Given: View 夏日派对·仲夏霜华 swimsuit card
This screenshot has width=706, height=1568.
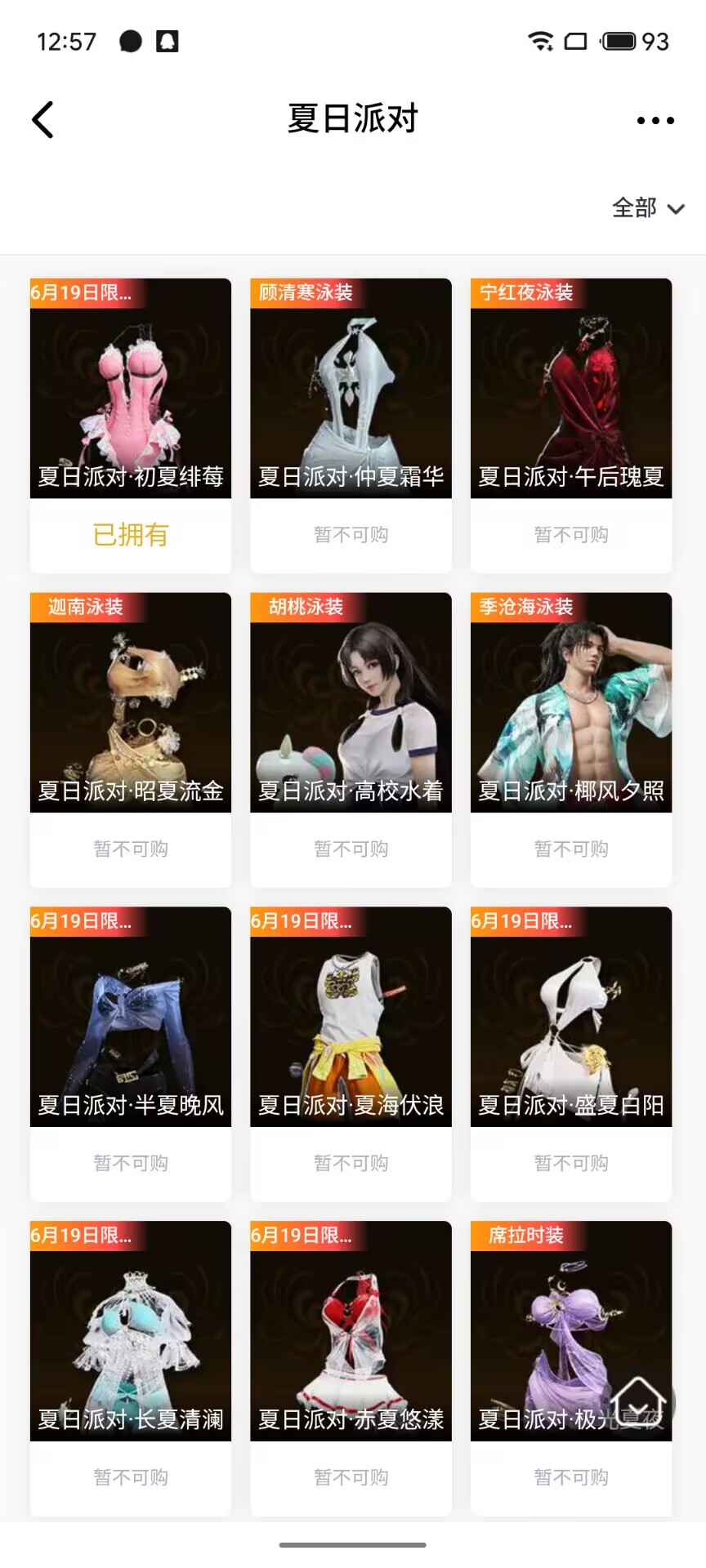Looking at the screenshot, I should click(x=351, y=389).
